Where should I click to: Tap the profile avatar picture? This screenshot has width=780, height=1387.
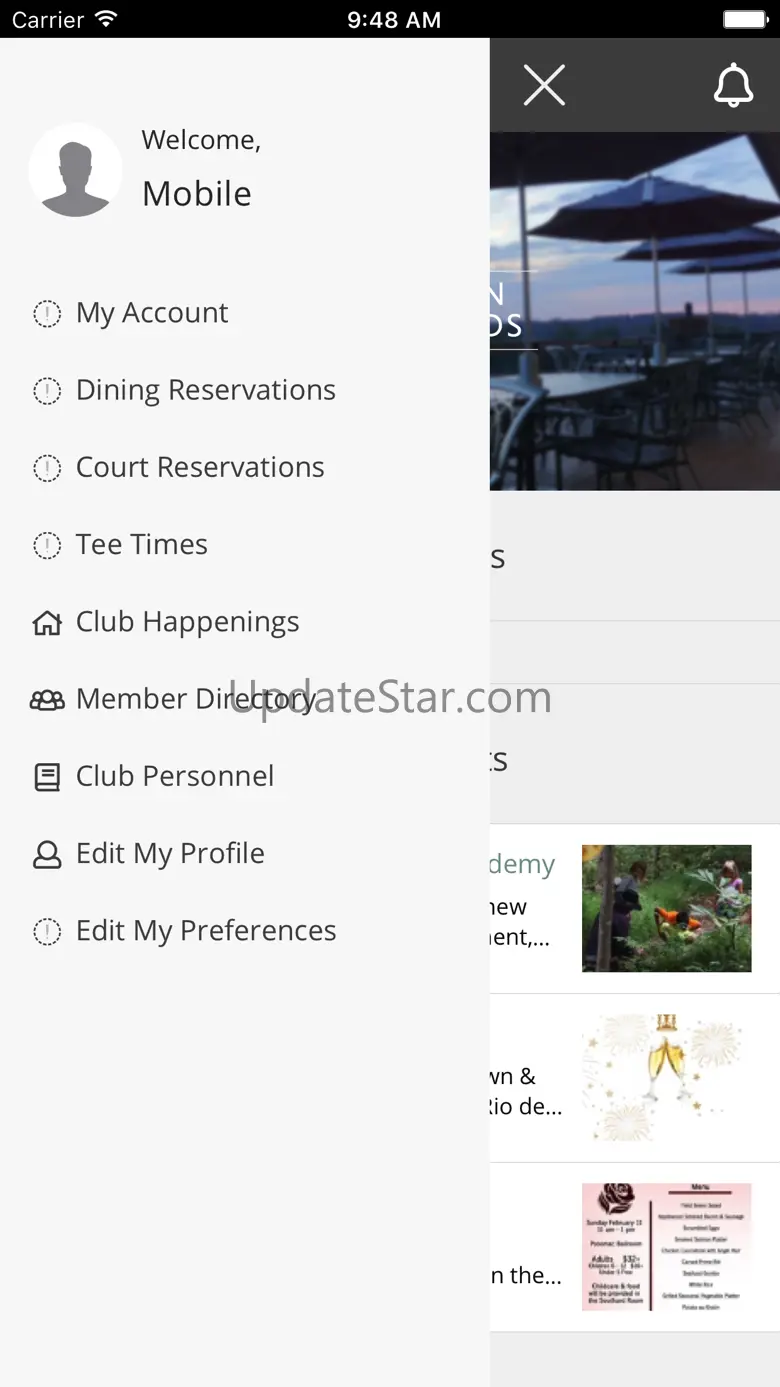[75, 170]
